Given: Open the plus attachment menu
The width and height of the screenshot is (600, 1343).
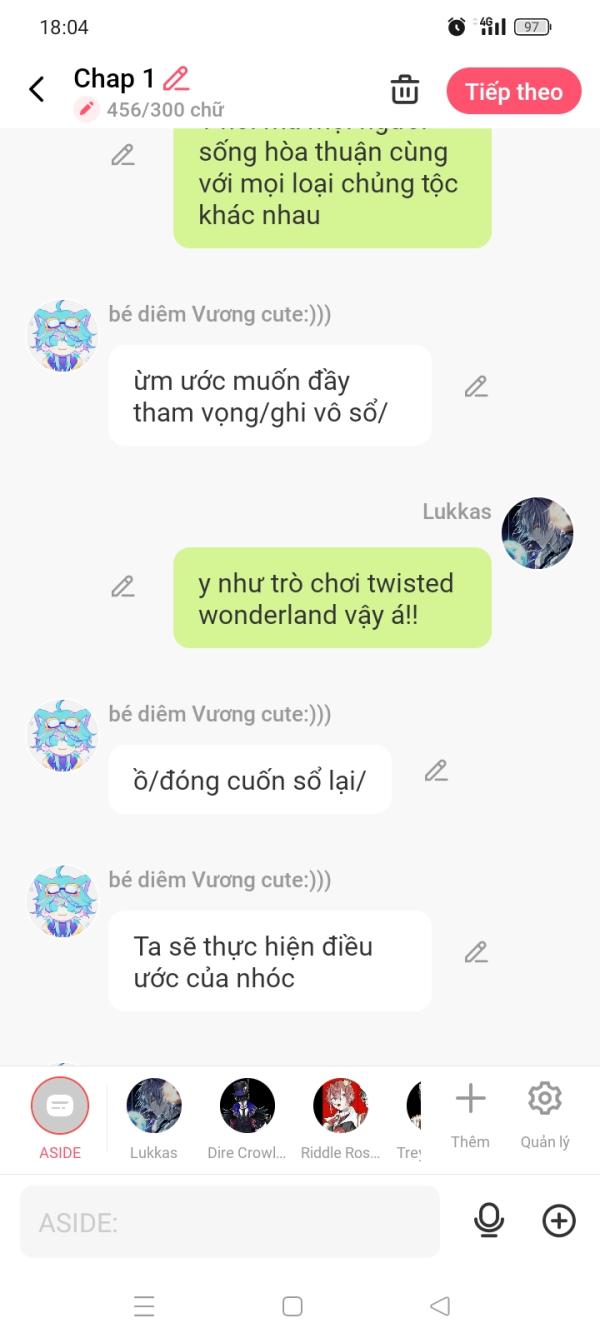Looking at the screenshot, I should point(558,1221).
